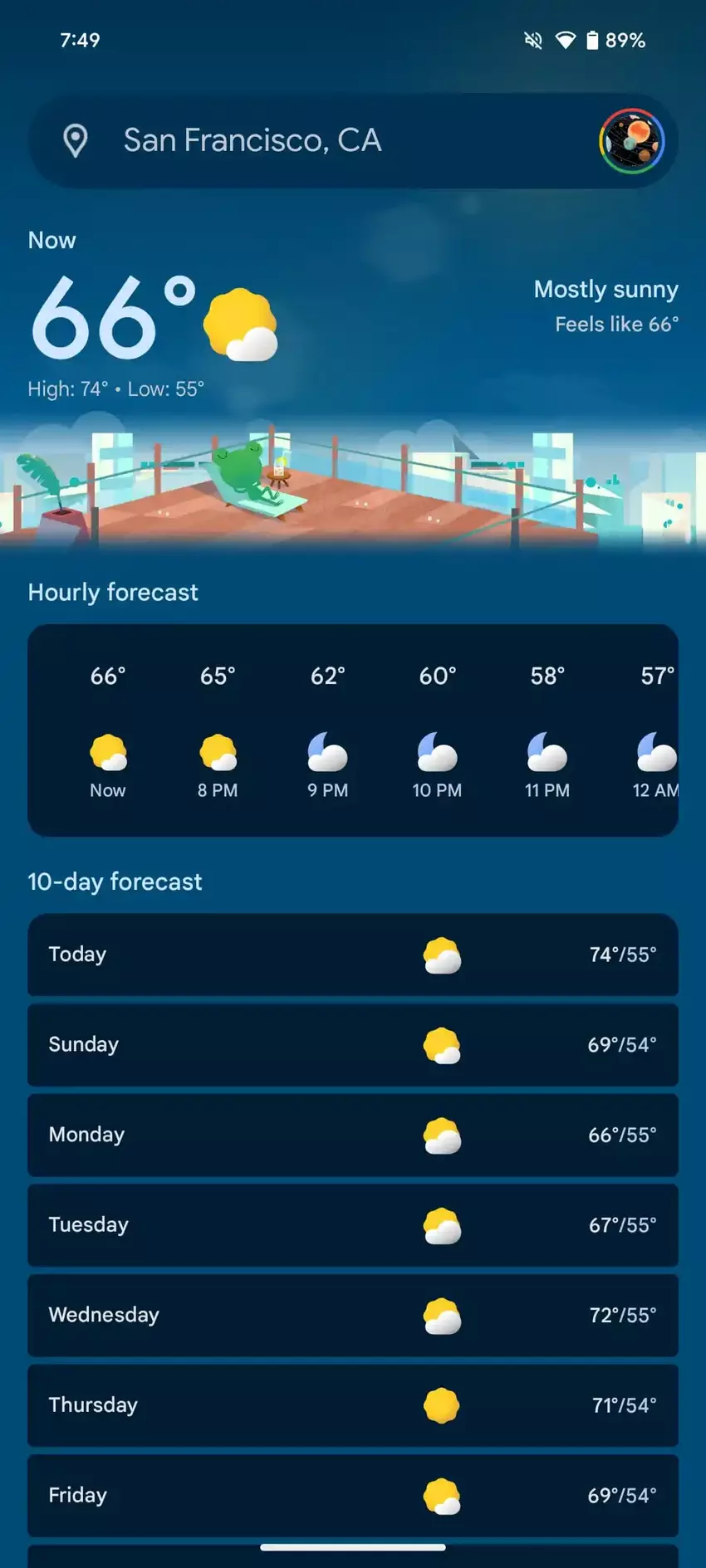Open the account profile avatar
This screenshot has height=1568, width=706.
pyautogui.click(x=631, y=141)
